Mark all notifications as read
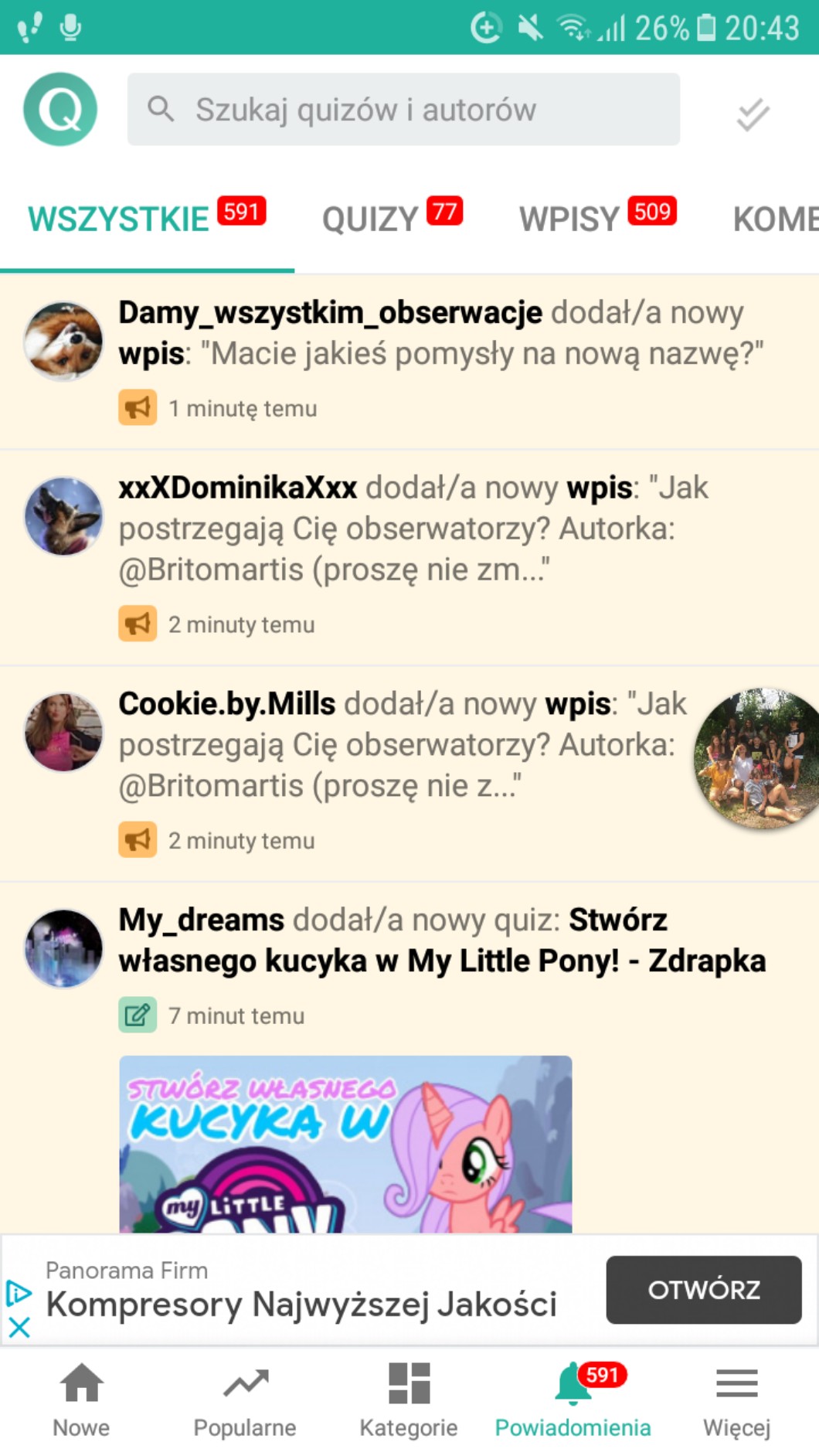The width and height of the screenshot is (819, 1456). pos(753,114)
